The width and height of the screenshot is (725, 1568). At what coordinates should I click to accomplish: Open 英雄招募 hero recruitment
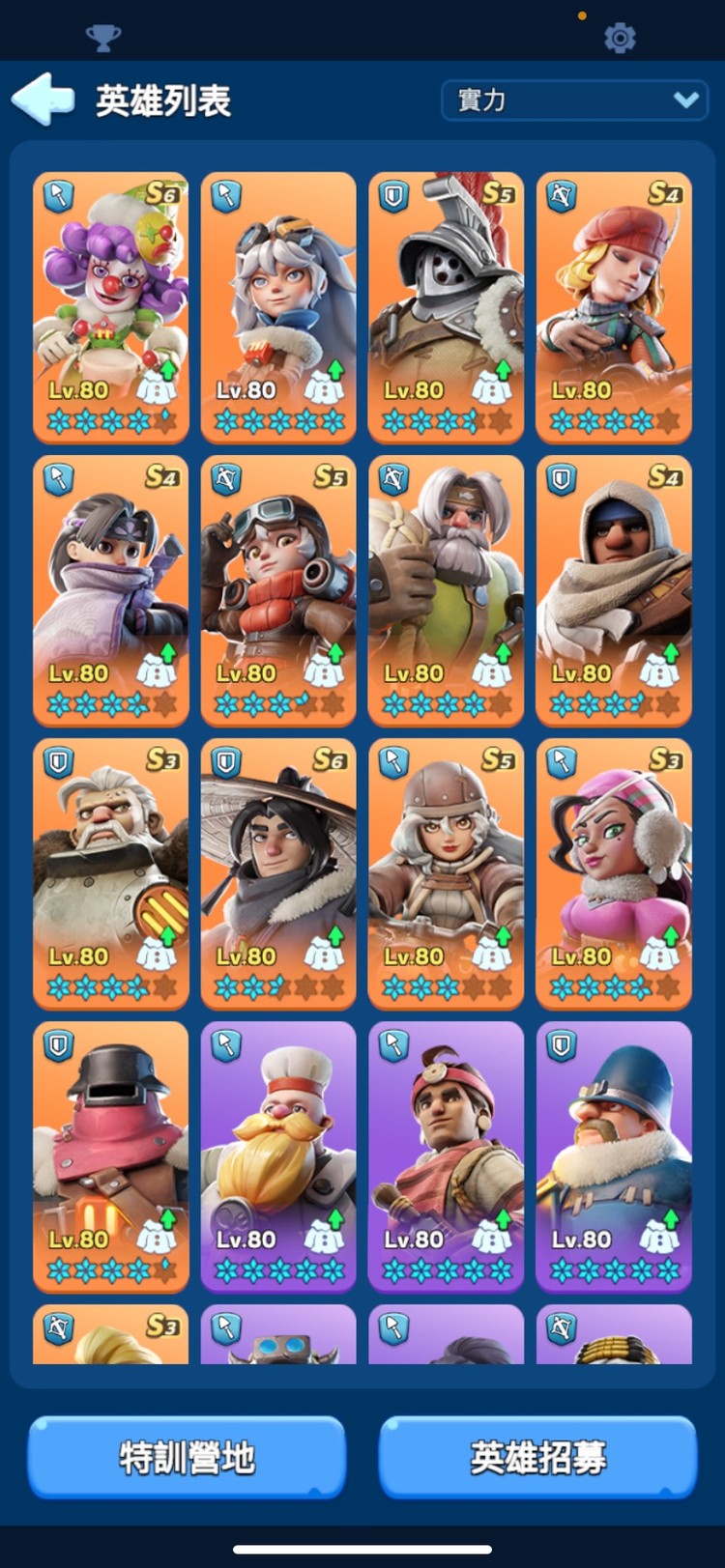pos(537,1457)
